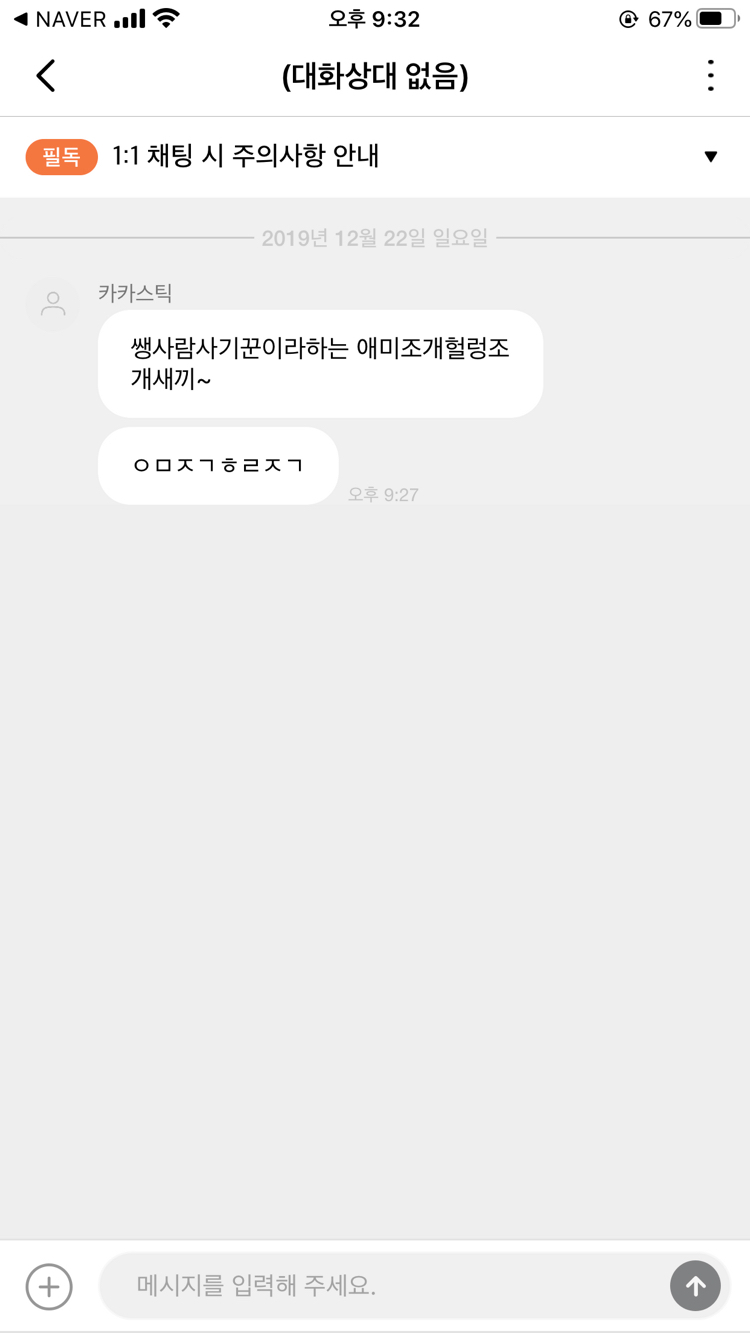Tap the back arrow to leave chat
Screen dimensions: 750x1333
(x=45, y=75)
